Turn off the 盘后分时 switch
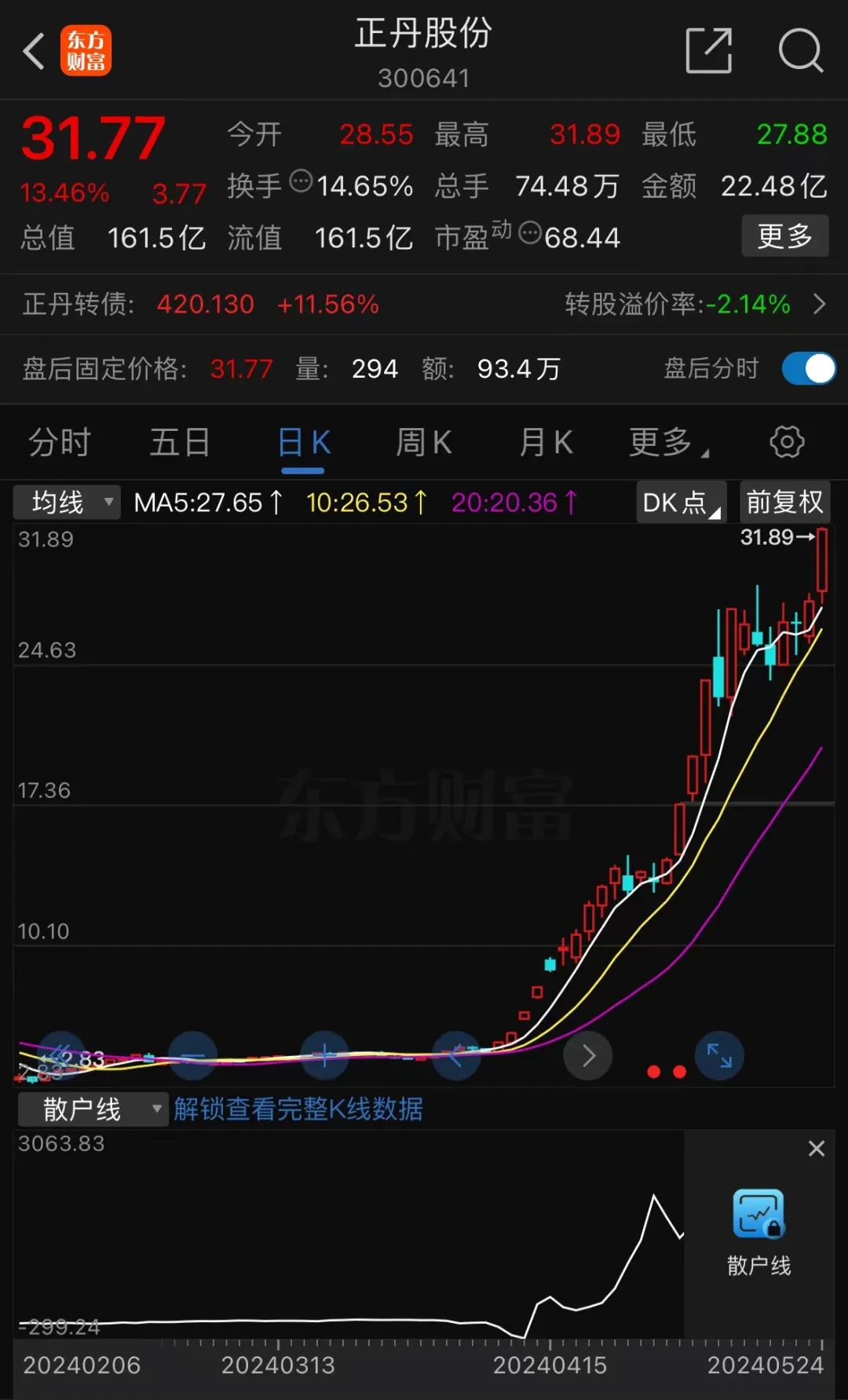Image resolution: width=848 pixels, height=1400 pixels. point(808,368)
